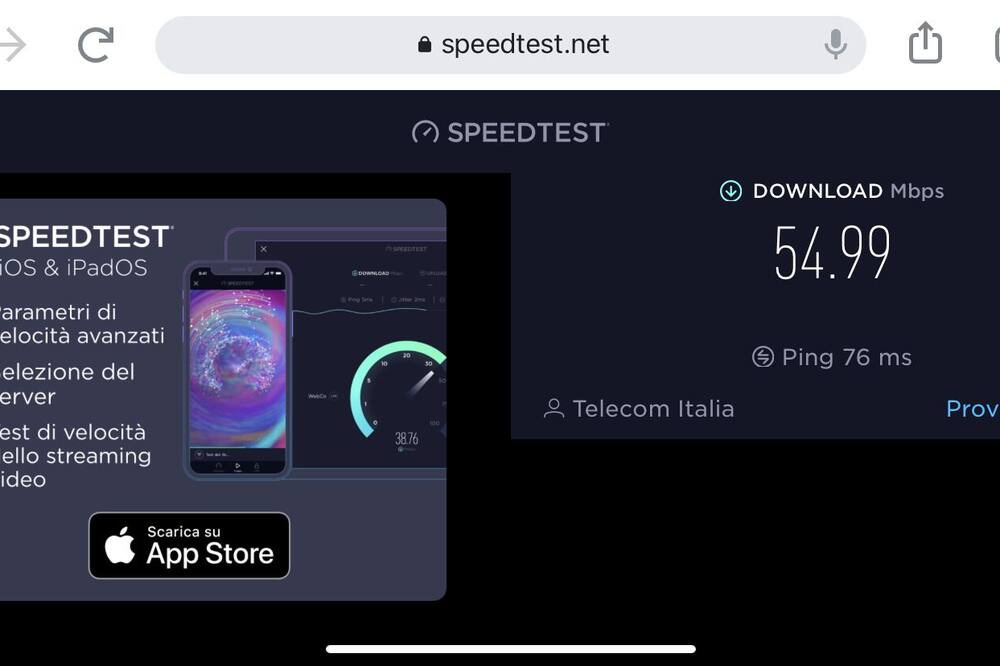
Task: Share this page
Action: (925, 44)
